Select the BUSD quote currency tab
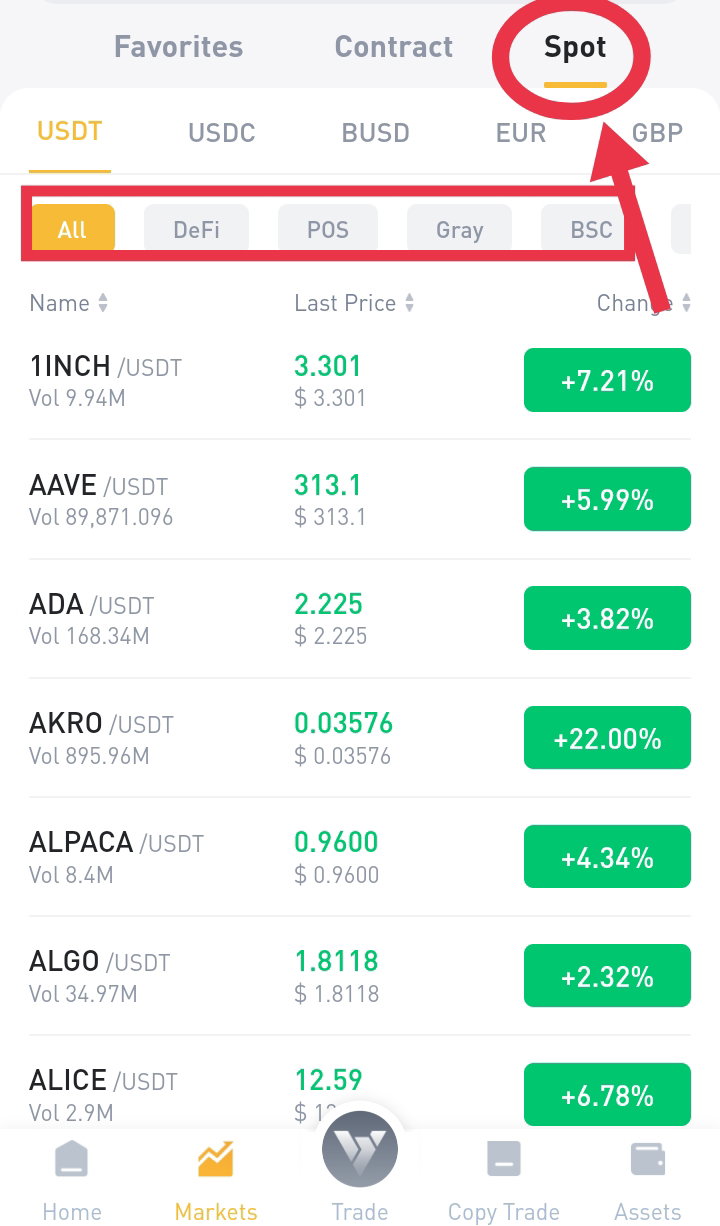The image size is (720, 1226). [375, 133]
